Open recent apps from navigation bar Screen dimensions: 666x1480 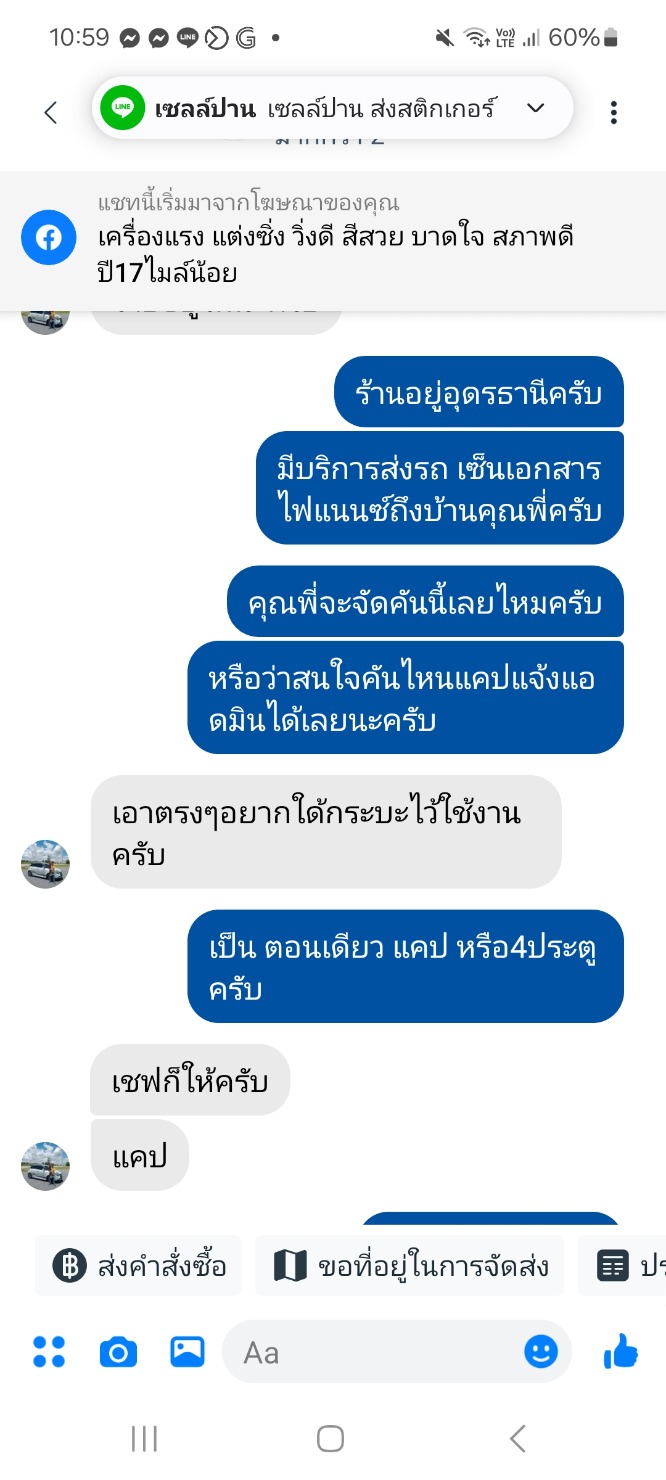145,1439
